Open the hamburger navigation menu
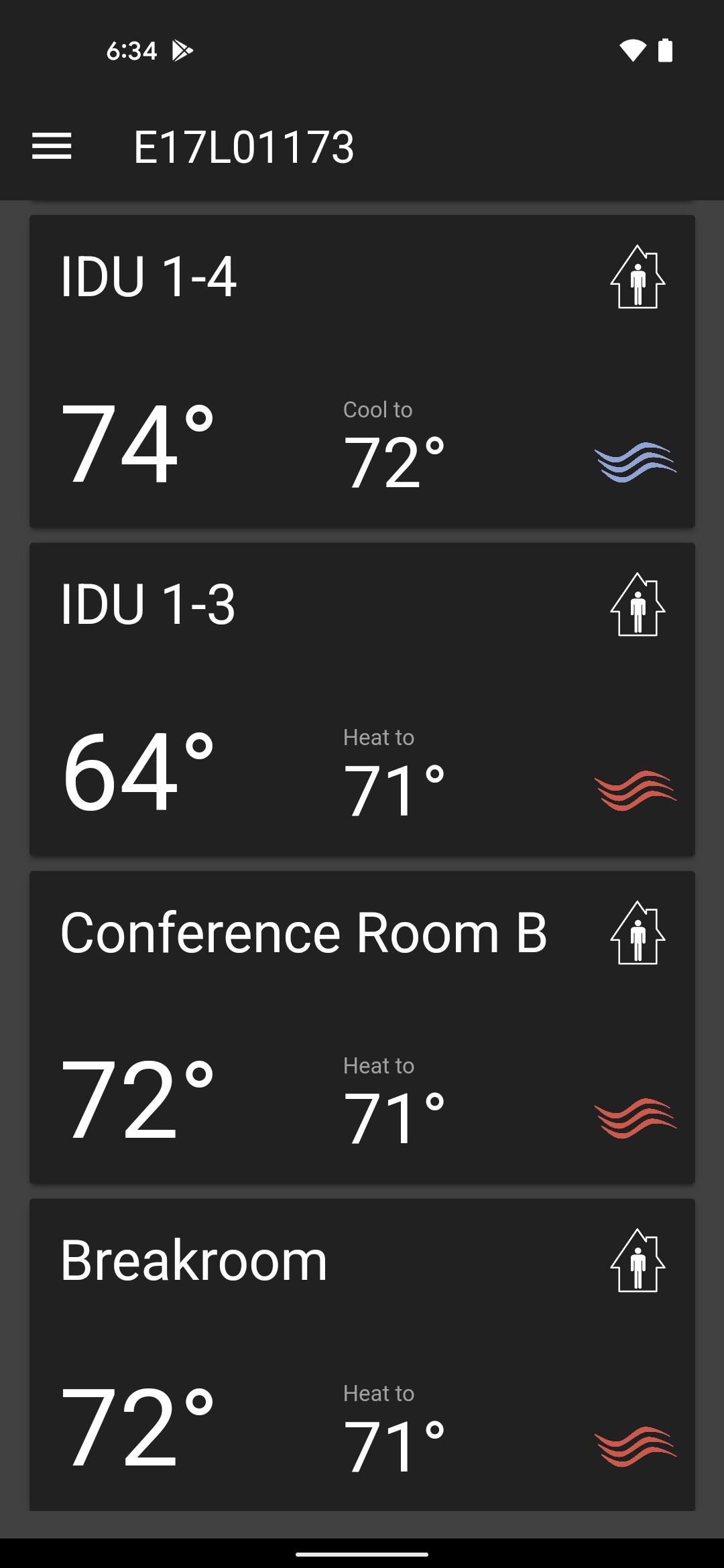This screenshot has height=1568, width=724. coord(52,147)
